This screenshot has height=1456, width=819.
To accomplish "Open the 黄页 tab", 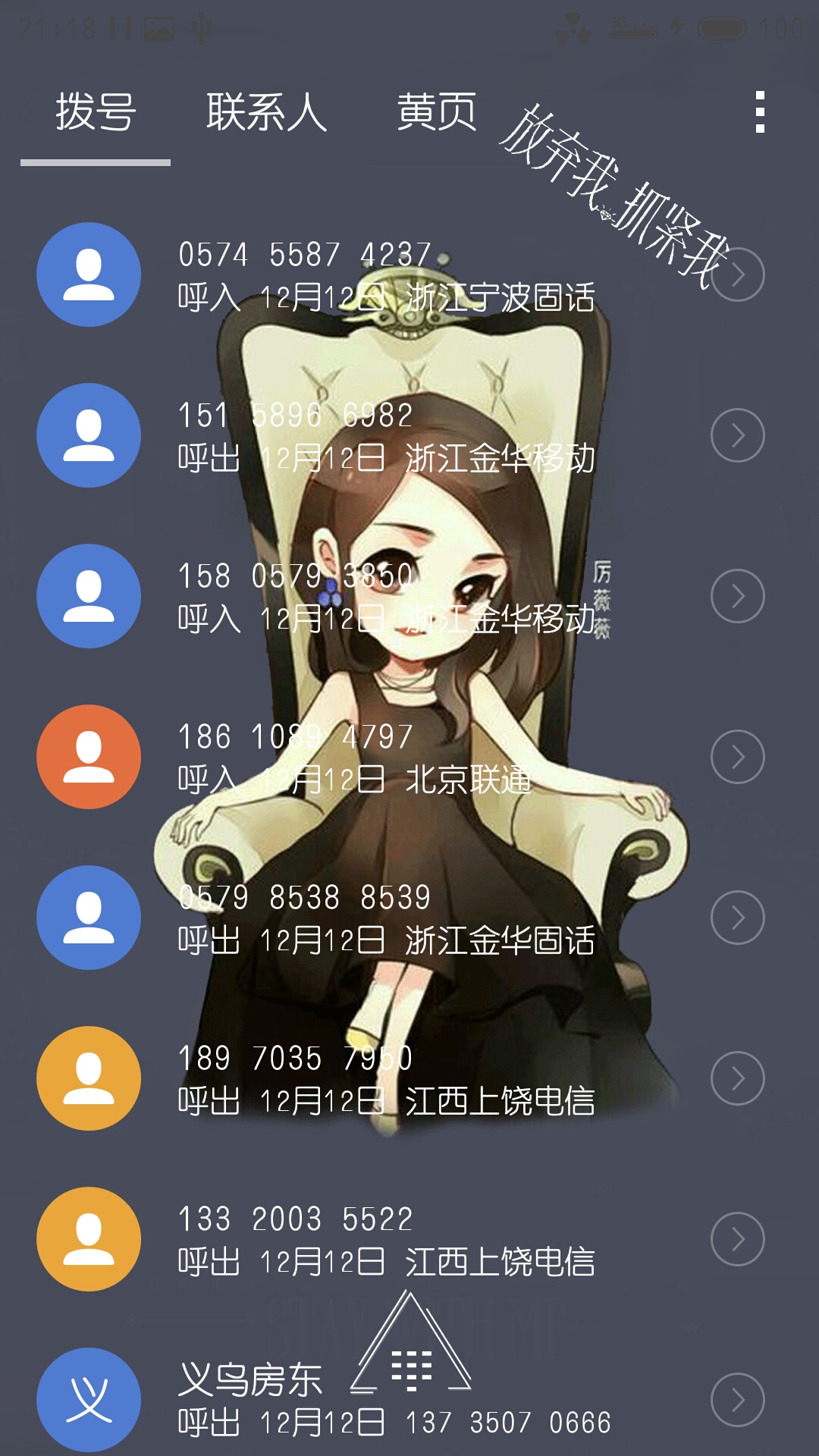I will pyautogui.click(x=437, y=112).
